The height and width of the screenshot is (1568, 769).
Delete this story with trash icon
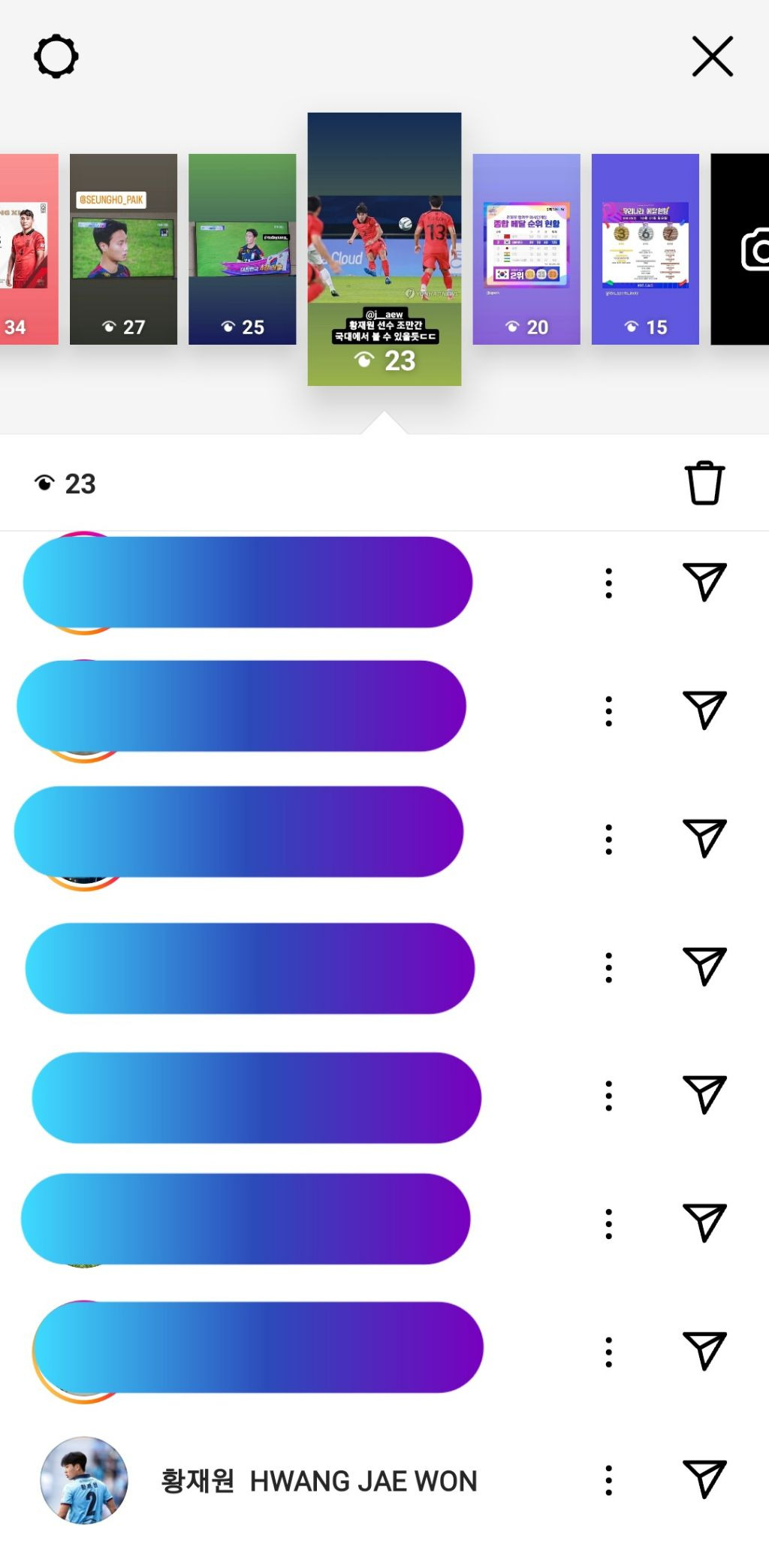[704, 483]
